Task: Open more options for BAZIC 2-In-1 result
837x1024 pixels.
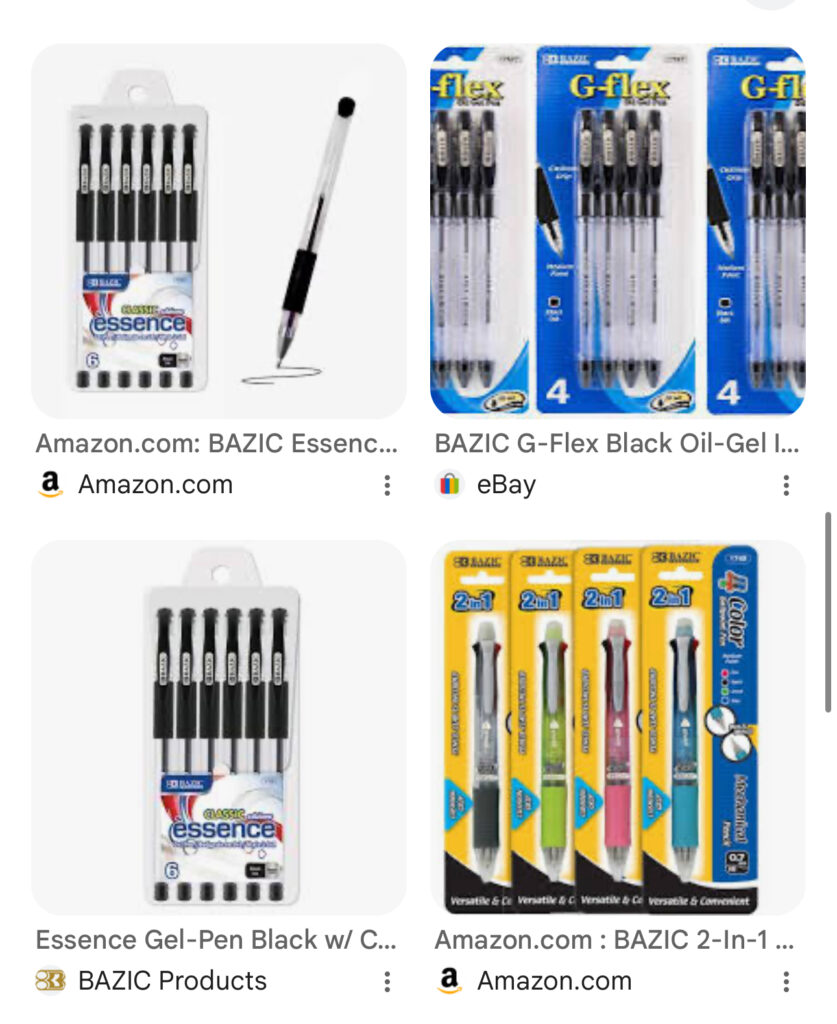Action: tap(786, 982)
